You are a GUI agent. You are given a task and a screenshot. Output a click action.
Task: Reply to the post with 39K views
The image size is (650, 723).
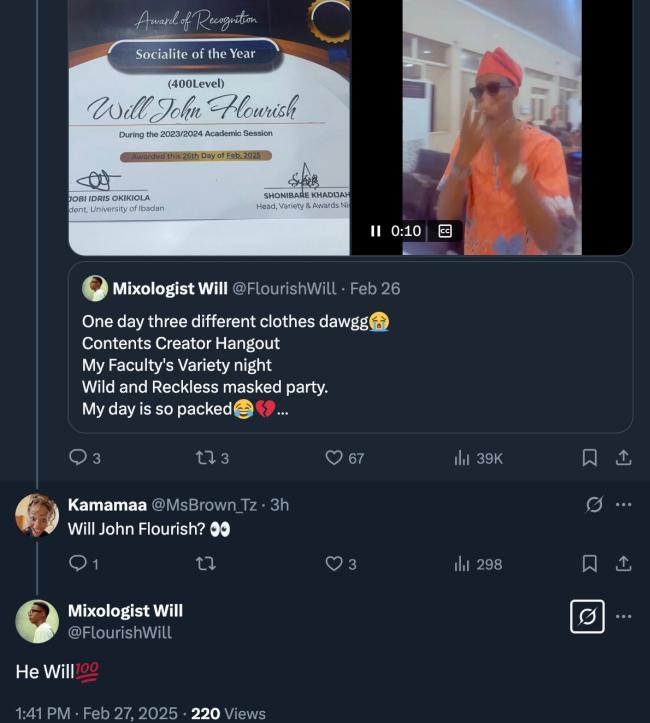click(x=79, y=458)
